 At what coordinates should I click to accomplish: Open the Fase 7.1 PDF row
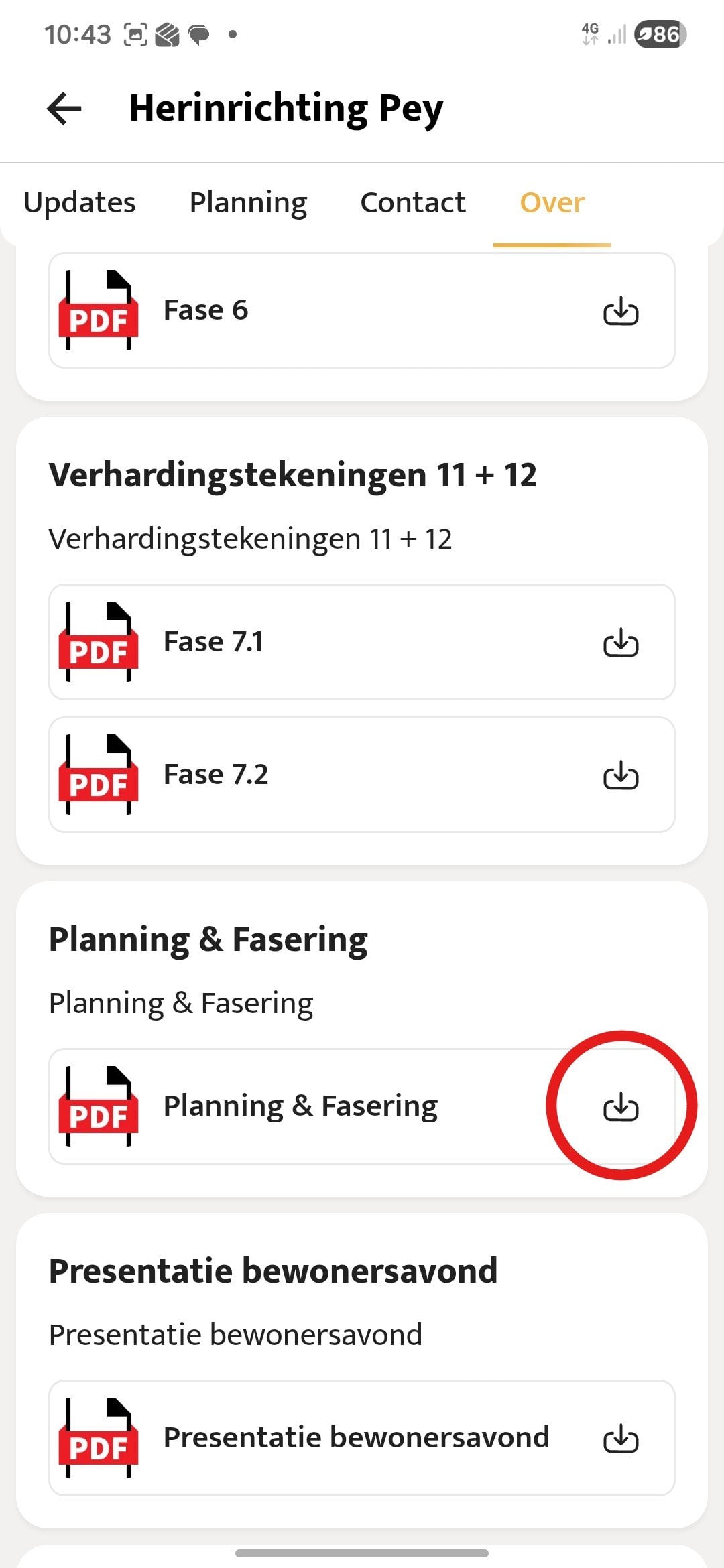(362, 642)
